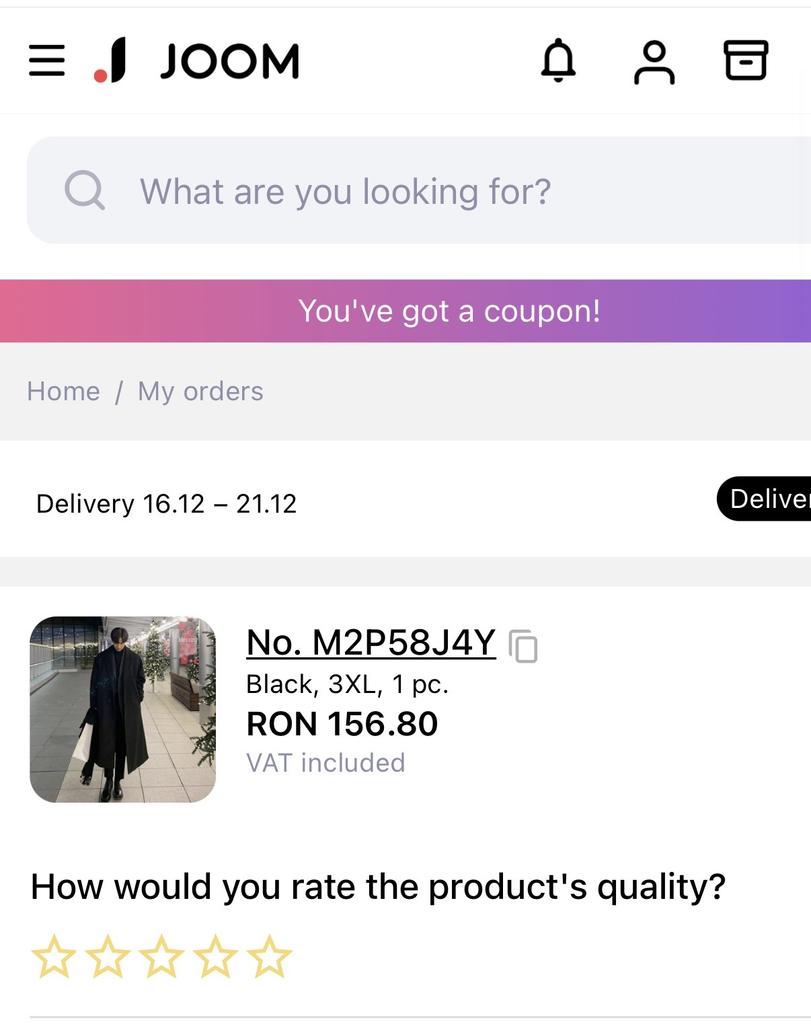Screen dimensions: 811x1024
Task: Select the third rating star
Action: [161, 957]
